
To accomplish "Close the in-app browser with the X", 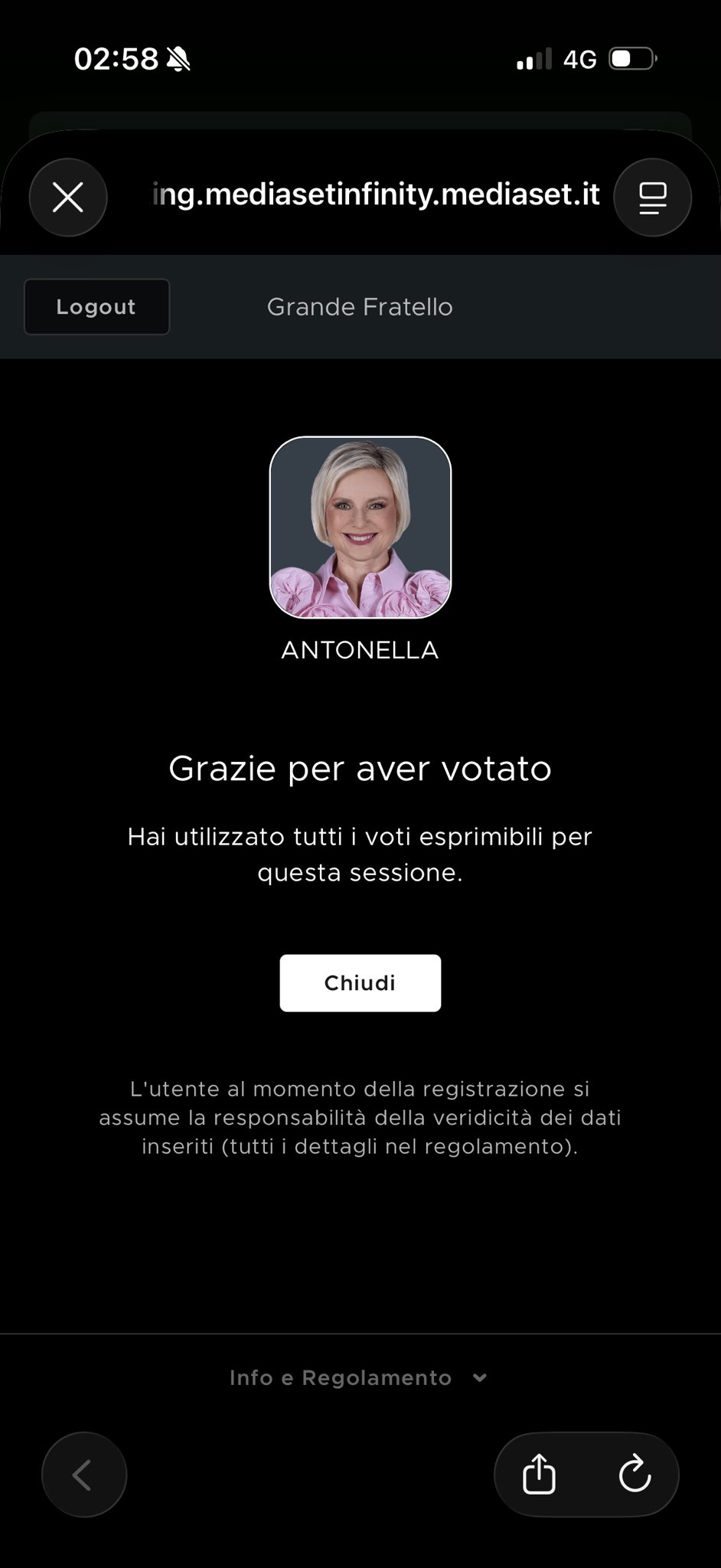I will (68, 198).
